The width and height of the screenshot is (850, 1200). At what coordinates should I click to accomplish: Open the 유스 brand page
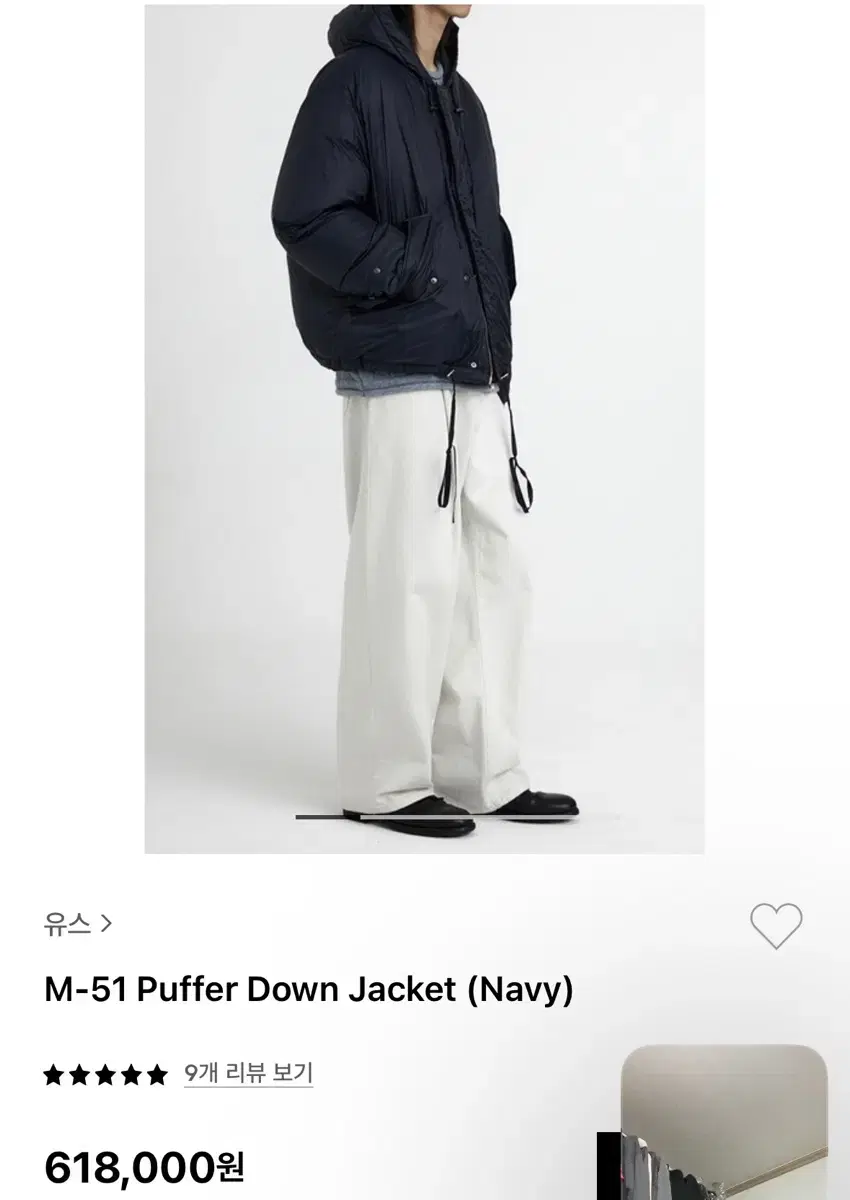77,924
